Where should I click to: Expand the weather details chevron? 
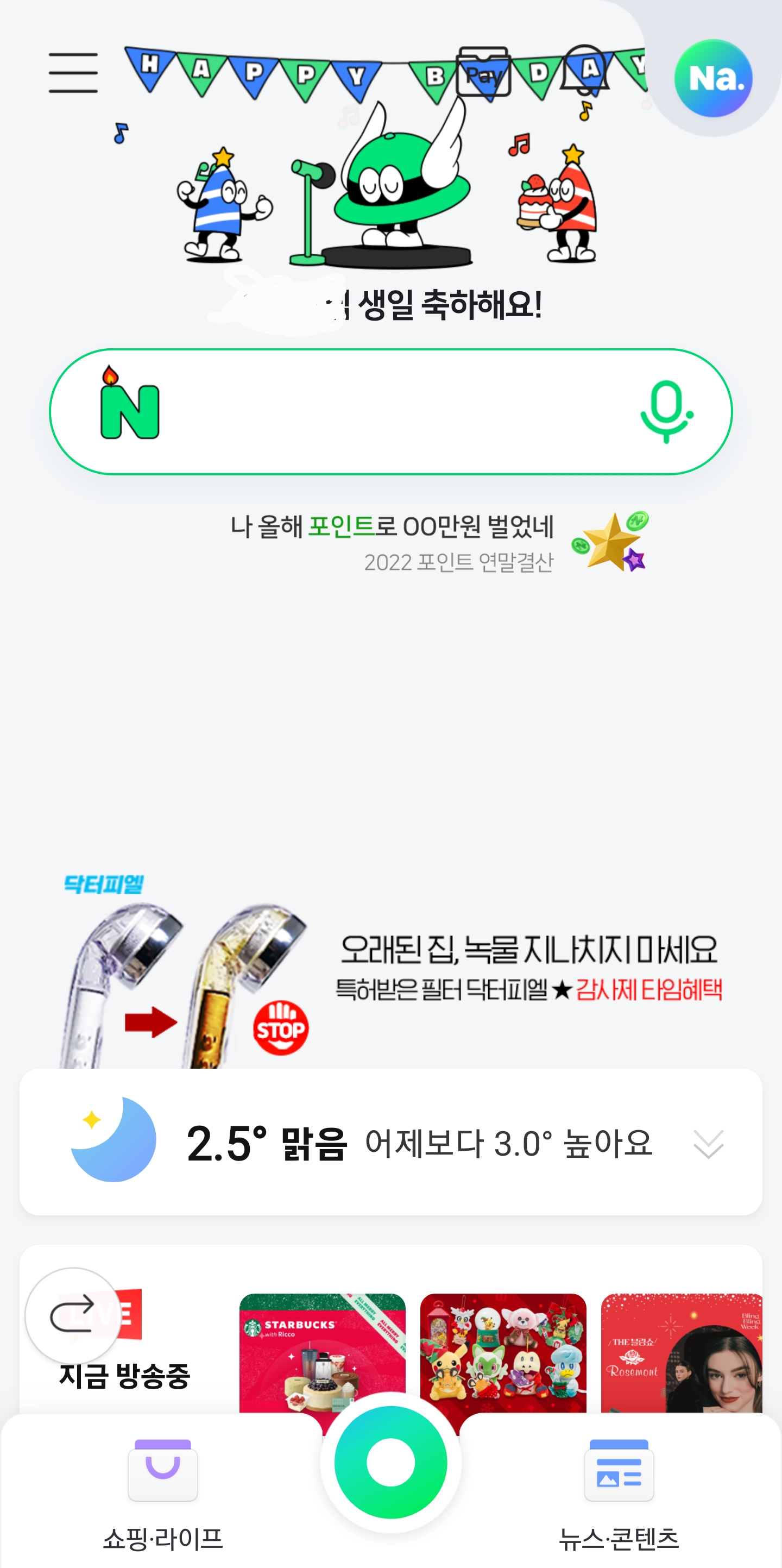(707, 1144)
